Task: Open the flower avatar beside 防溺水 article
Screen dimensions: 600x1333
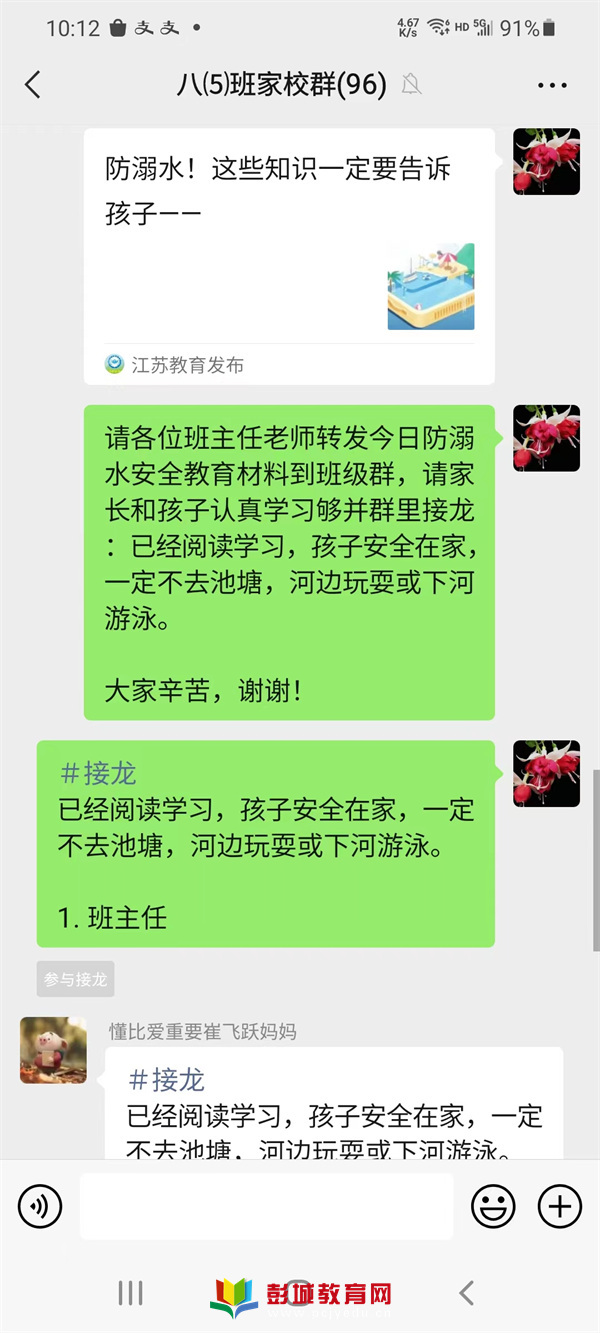Action: (x=546, y=162)
